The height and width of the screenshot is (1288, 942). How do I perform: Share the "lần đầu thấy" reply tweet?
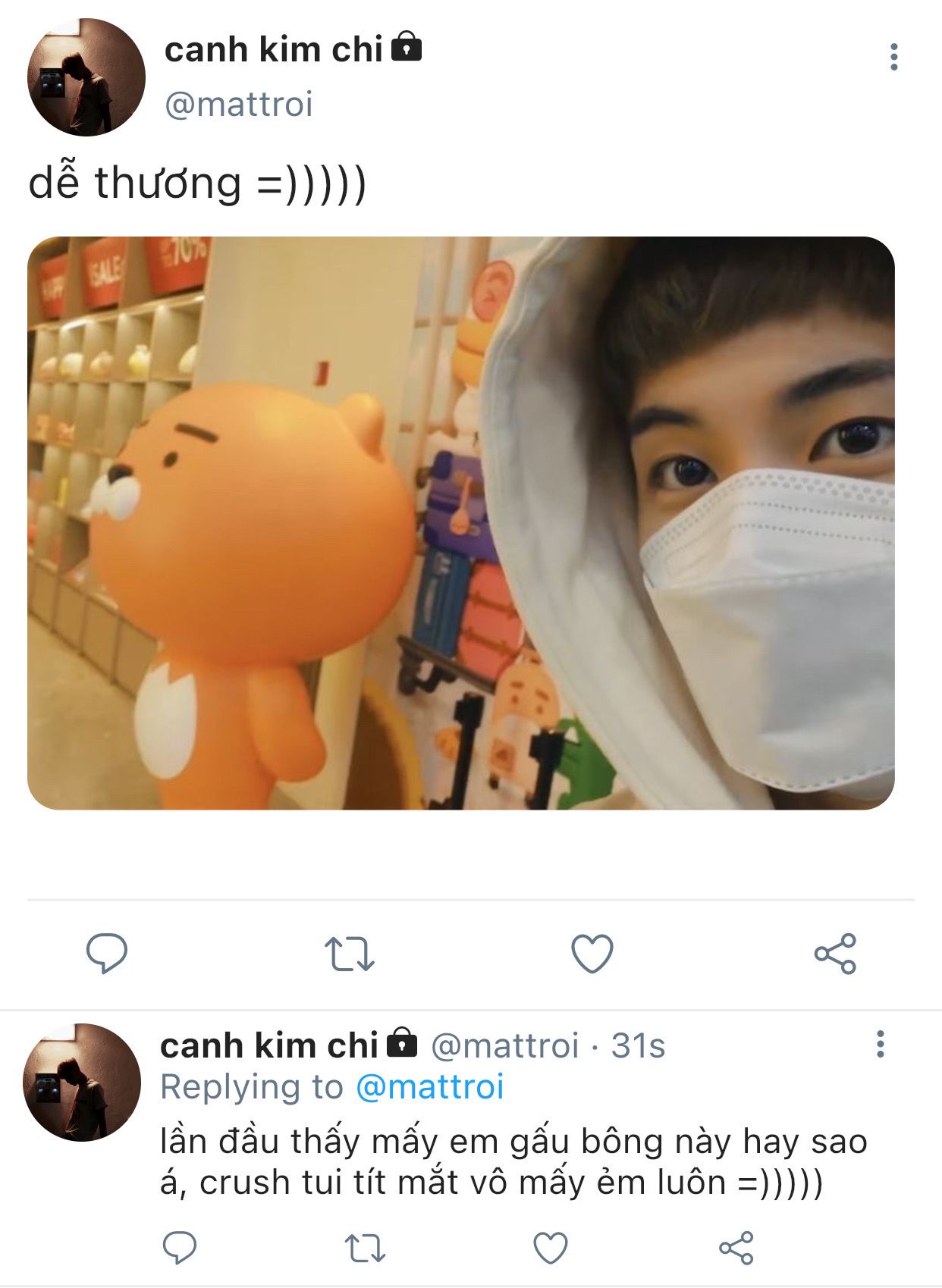tap(736, 1247)
